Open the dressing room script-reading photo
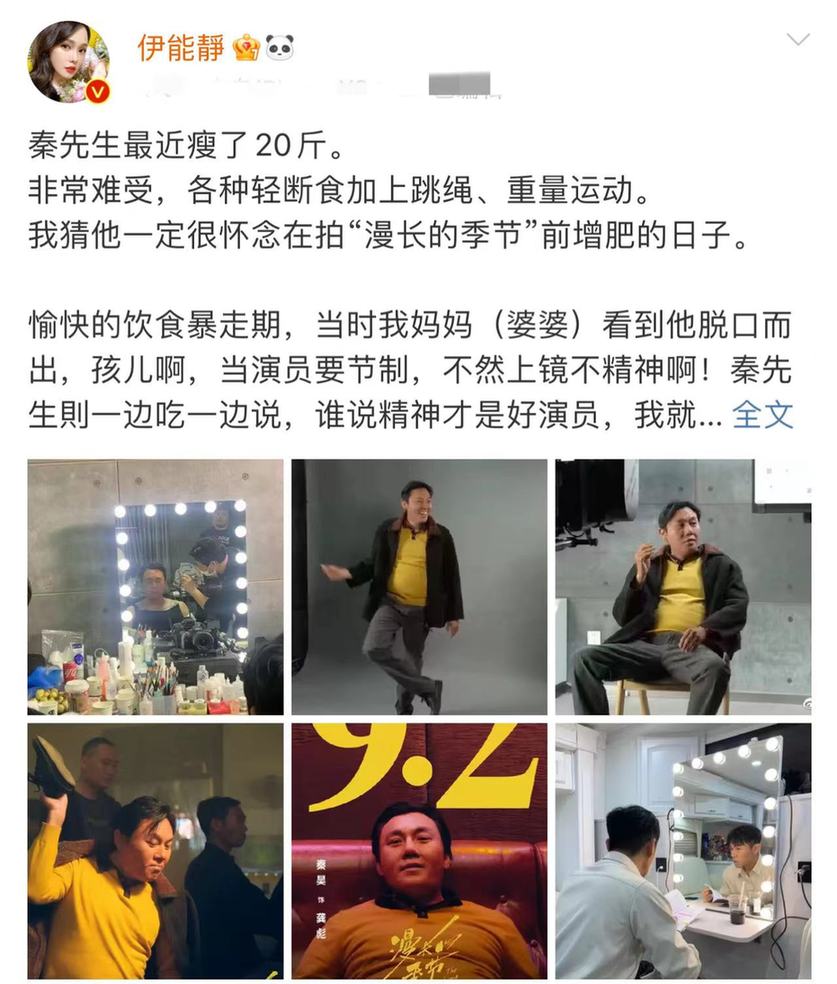 click(x=683, y=850)
